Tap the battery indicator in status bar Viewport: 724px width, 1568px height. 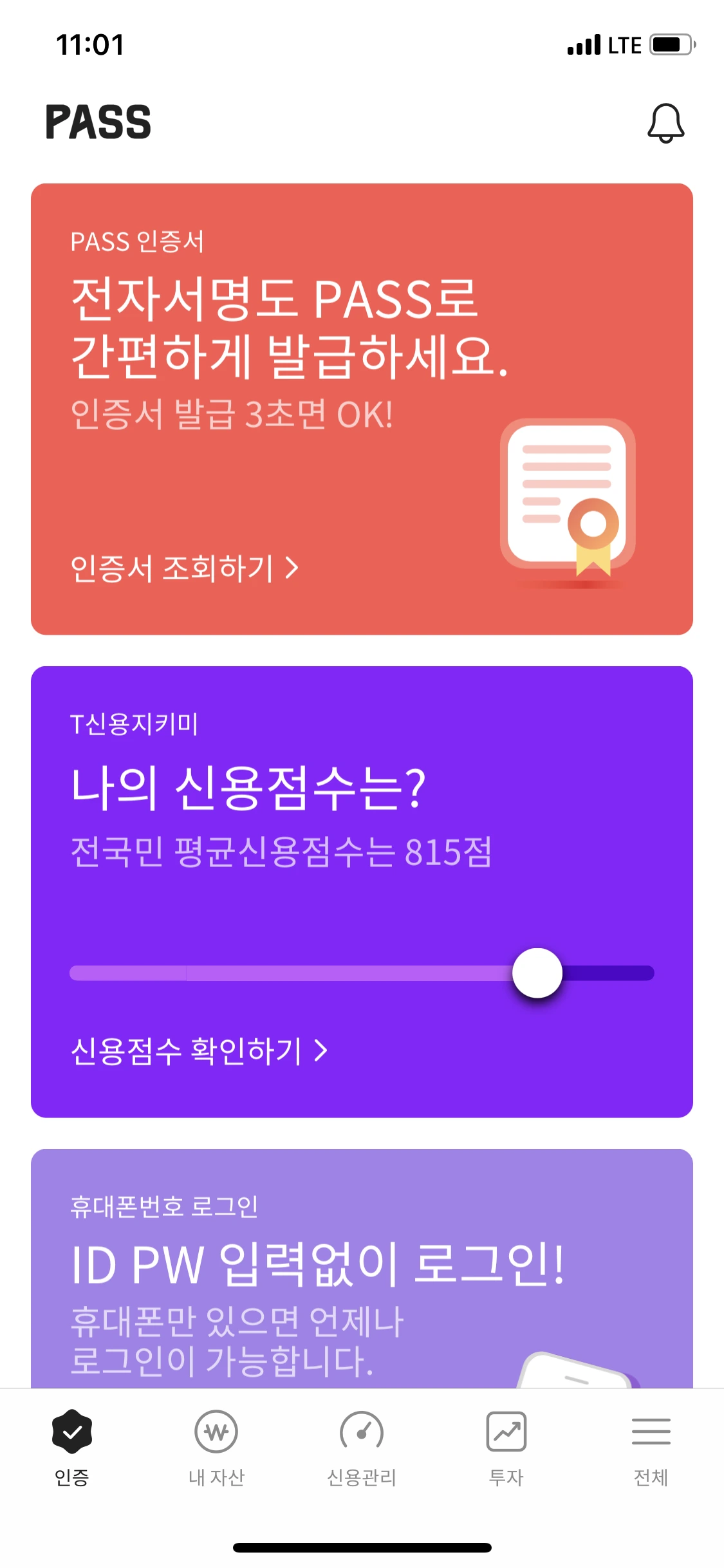click(669, 44)
